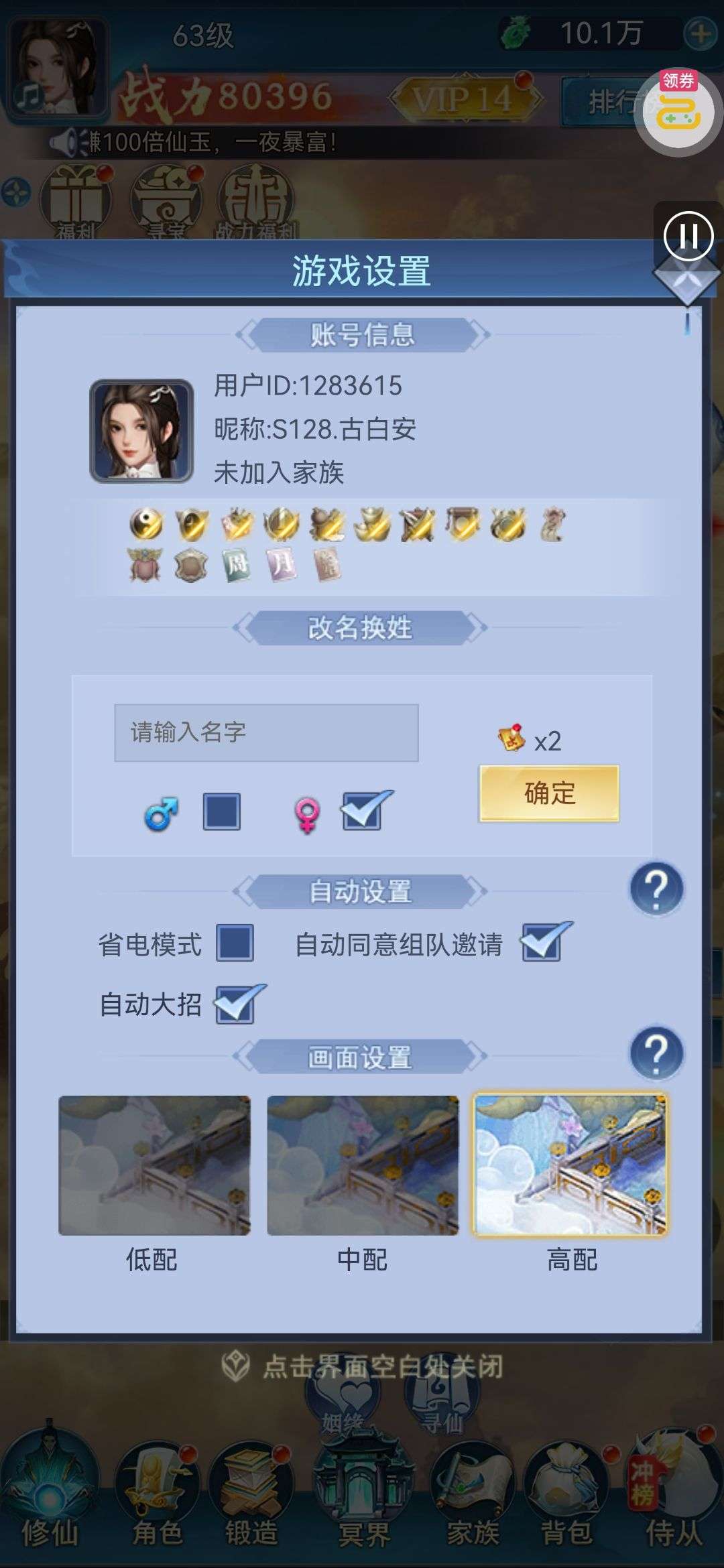Enable 省电模式 power saving
This screenshot has width=724, height=1568.
pyautogui.click(x=235, y=943)
